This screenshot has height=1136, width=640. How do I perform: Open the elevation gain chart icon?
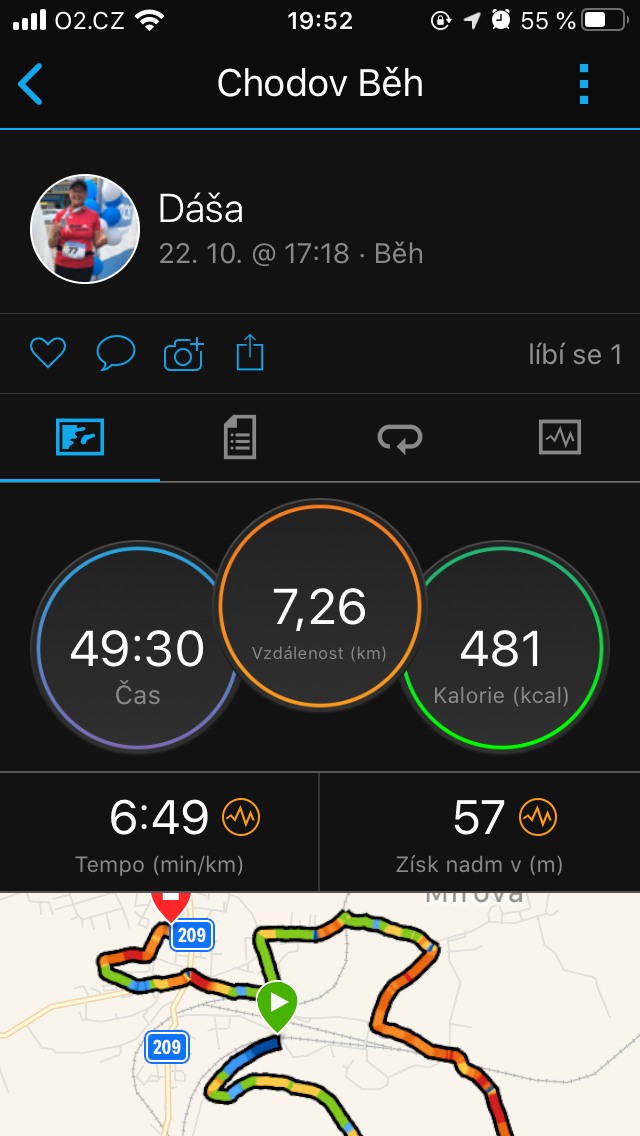538,817
